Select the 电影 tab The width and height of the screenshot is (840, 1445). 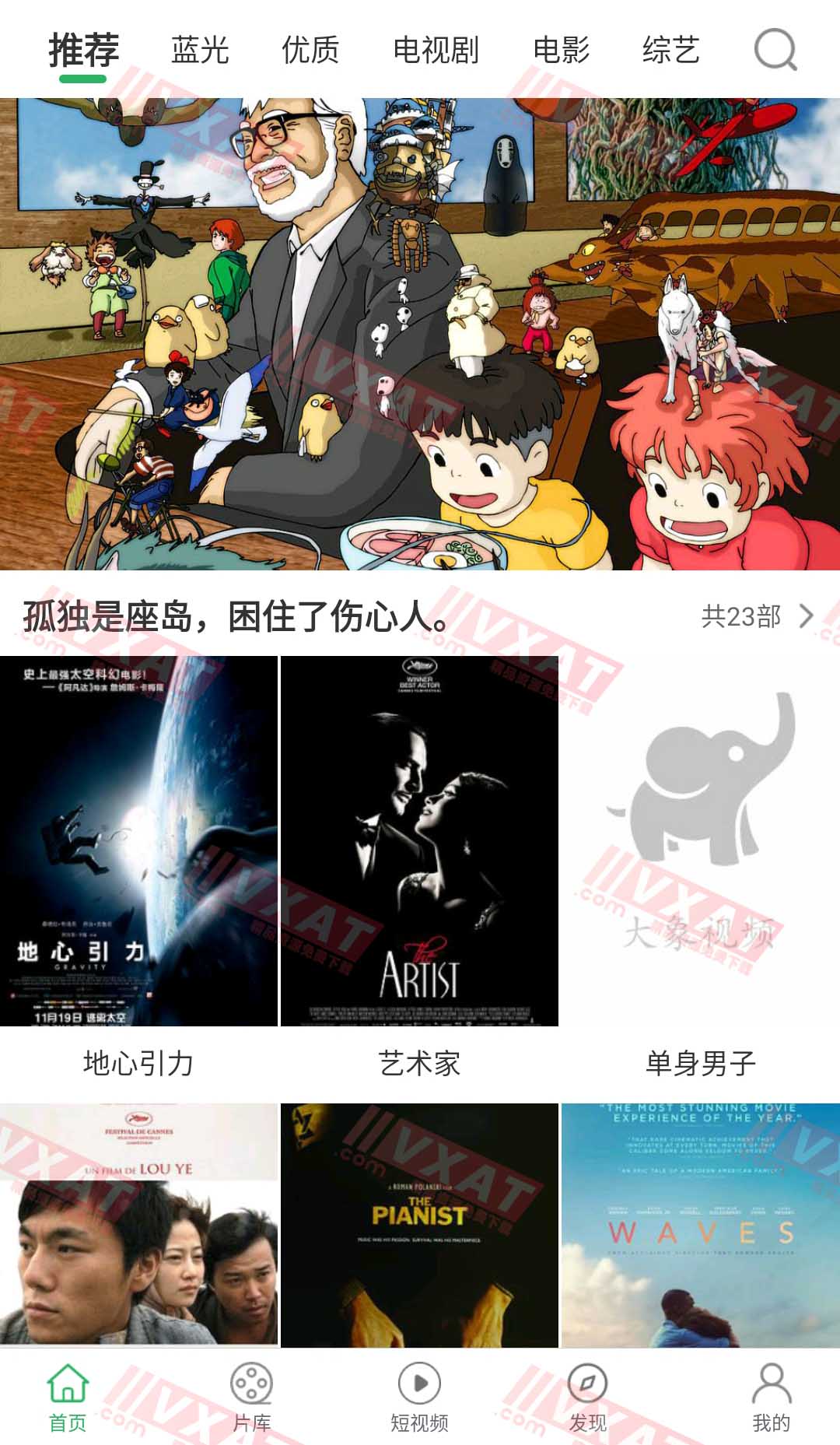561,51
